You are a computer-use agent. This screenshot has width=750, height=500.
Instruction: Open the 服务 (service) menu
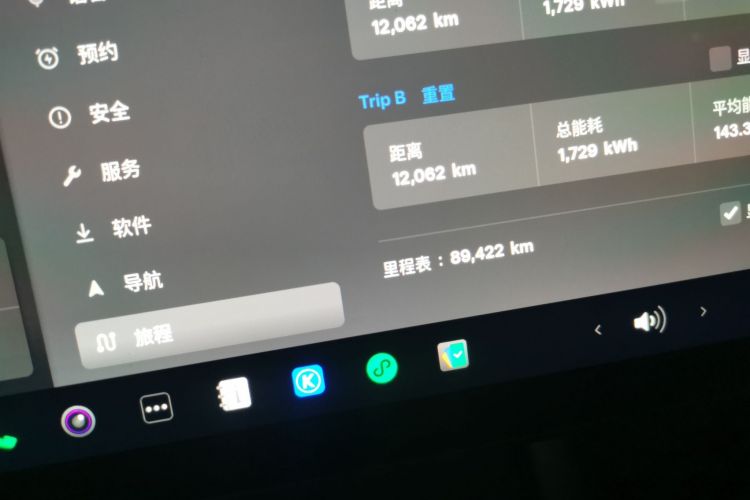(103, 173)
